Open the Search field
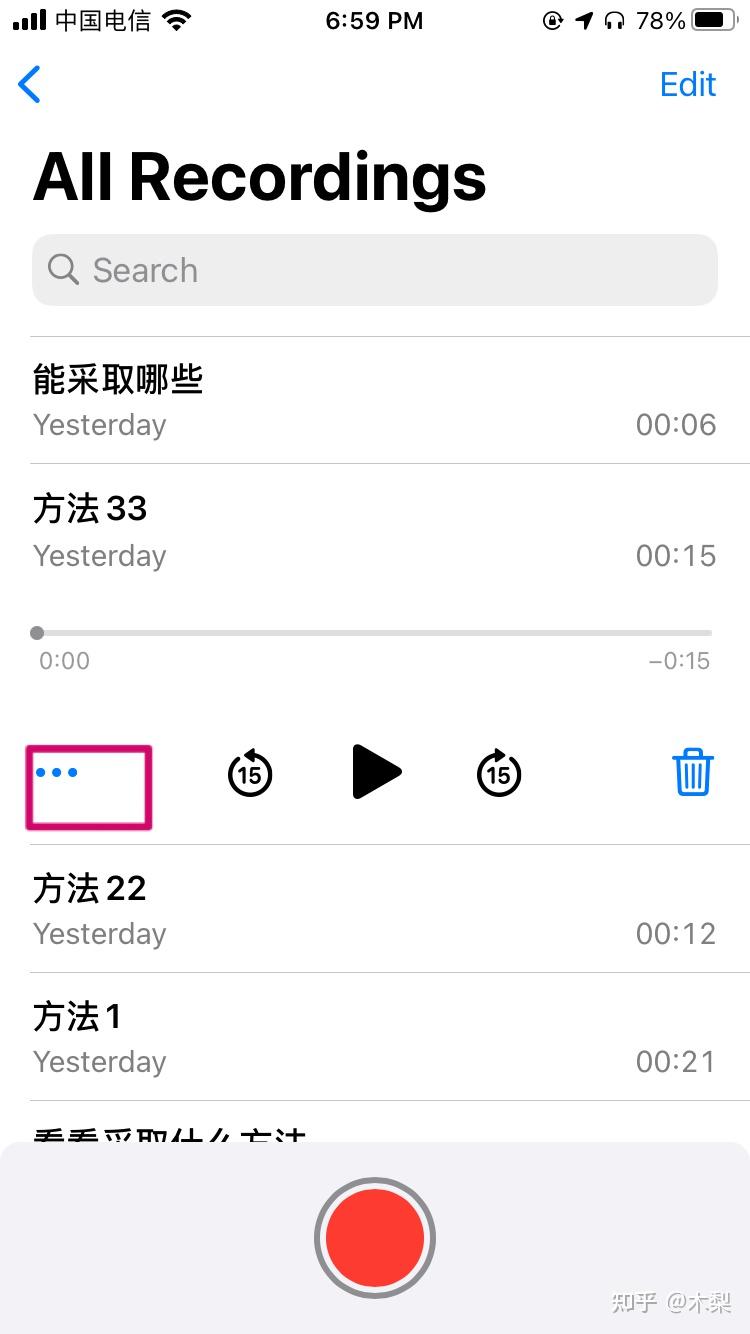 pos(374,270)
